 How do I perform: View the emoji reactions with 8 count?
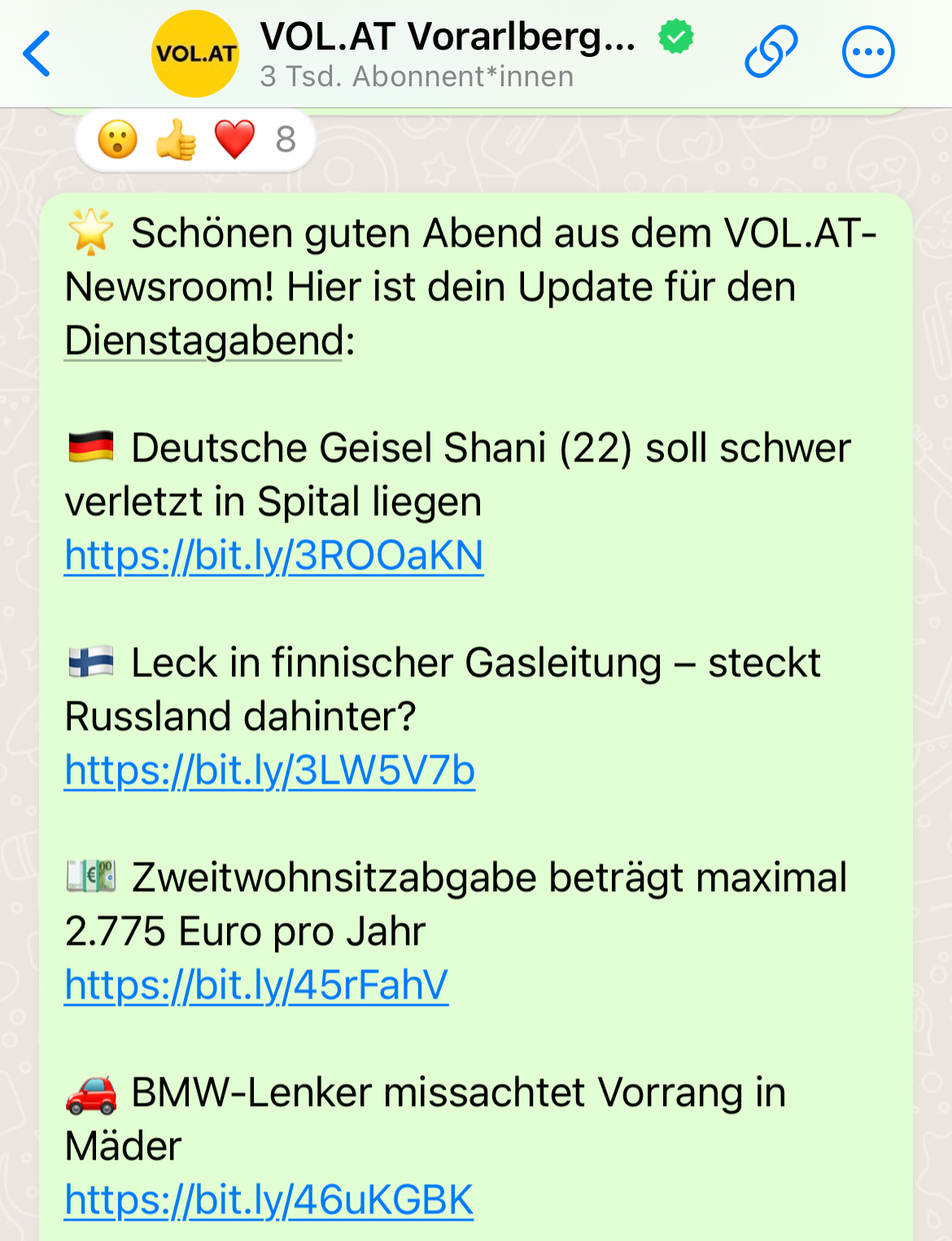195,140
